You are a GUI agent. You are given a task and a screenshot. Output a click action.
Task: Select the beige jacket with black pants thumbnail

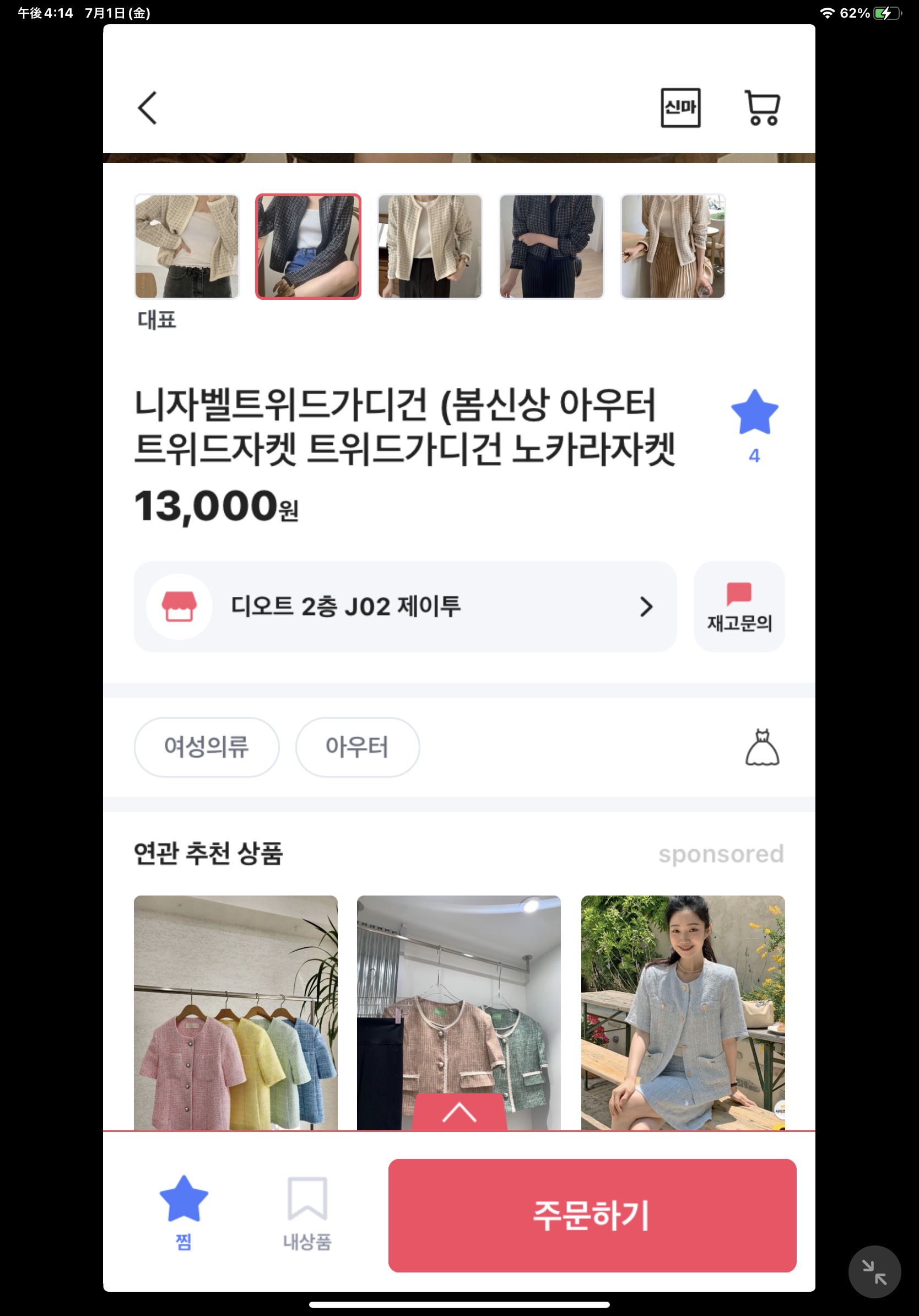[x=430, y=246]
